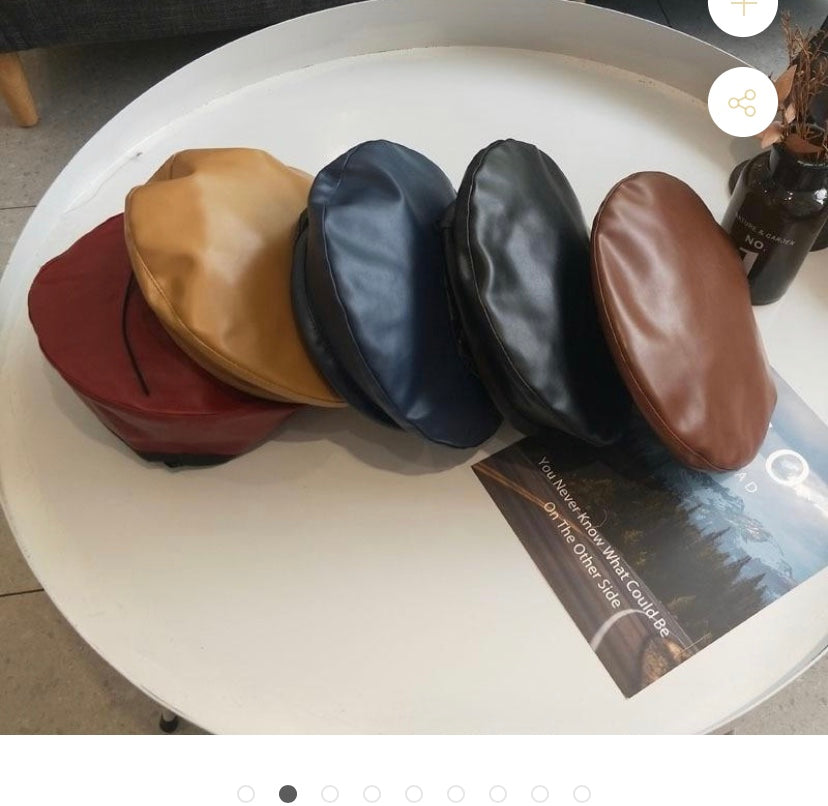
Task: Jump to the first image dot
Action: (x=246, y=794)
